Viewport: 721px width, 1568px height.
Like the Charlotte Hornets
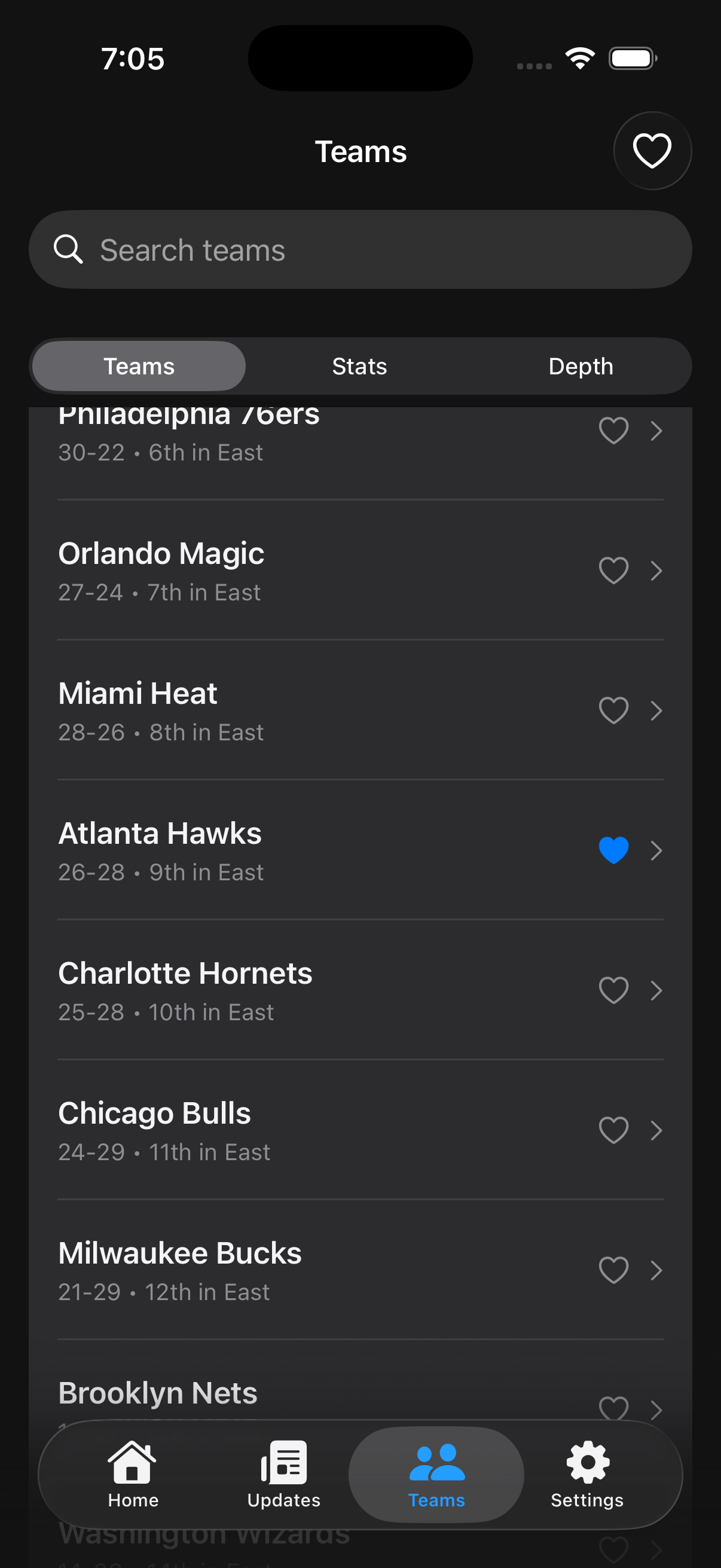click(x=613, y=990)
